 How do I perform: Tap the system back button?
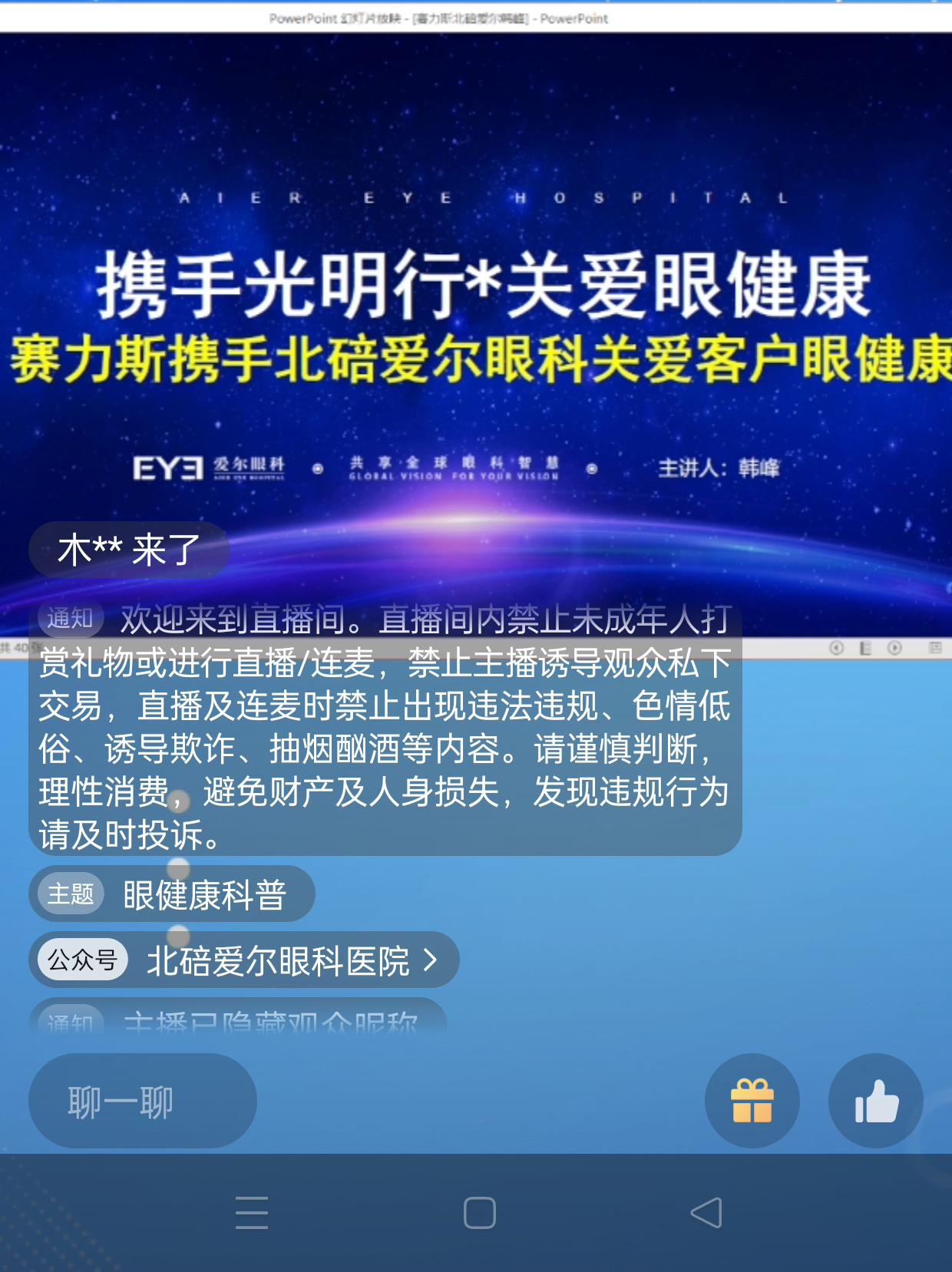(706, 1213)
